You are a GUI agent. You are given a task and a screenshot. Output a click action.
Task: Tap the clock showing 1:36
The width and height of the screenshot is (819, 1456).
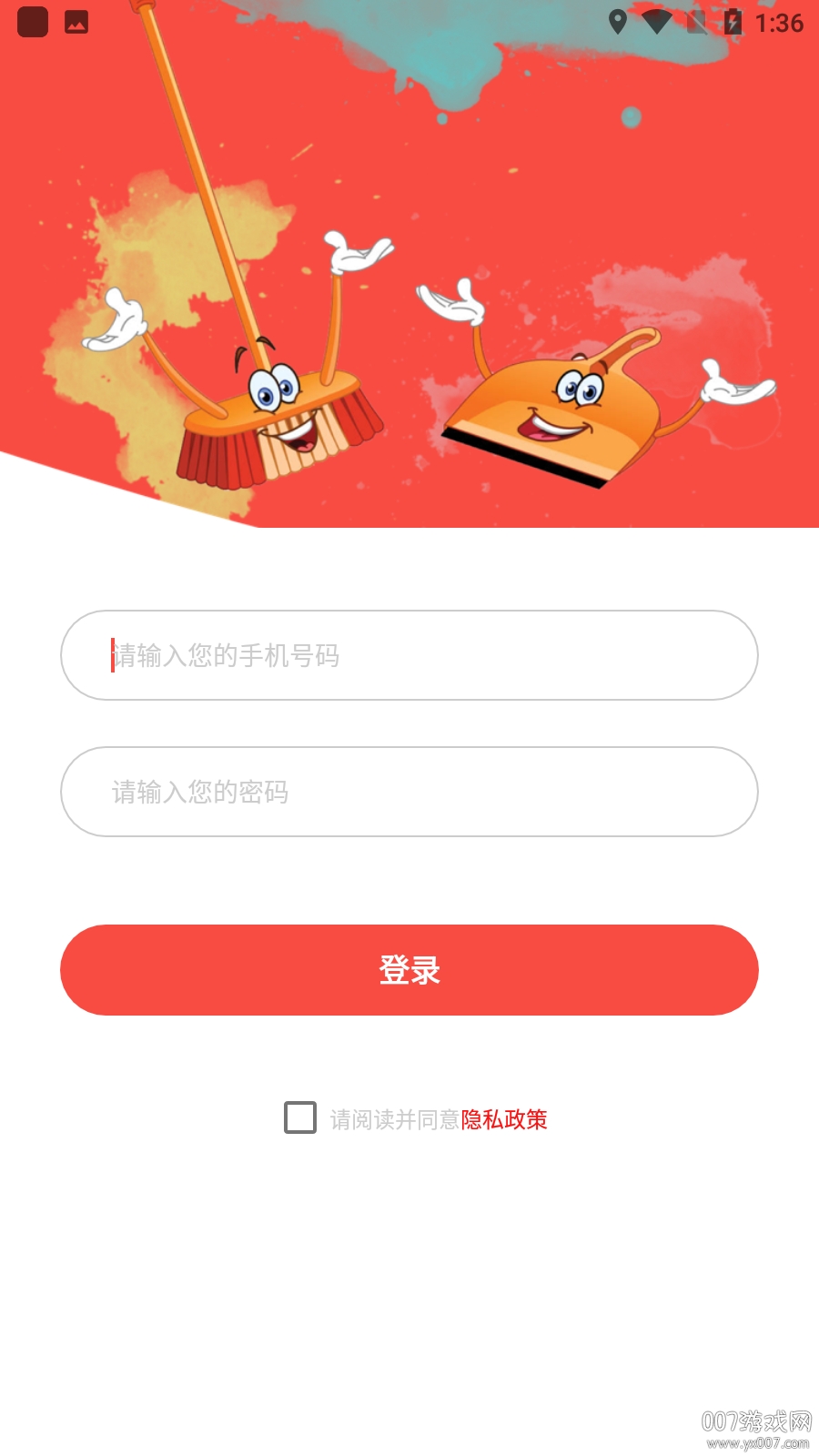point(778,22)
